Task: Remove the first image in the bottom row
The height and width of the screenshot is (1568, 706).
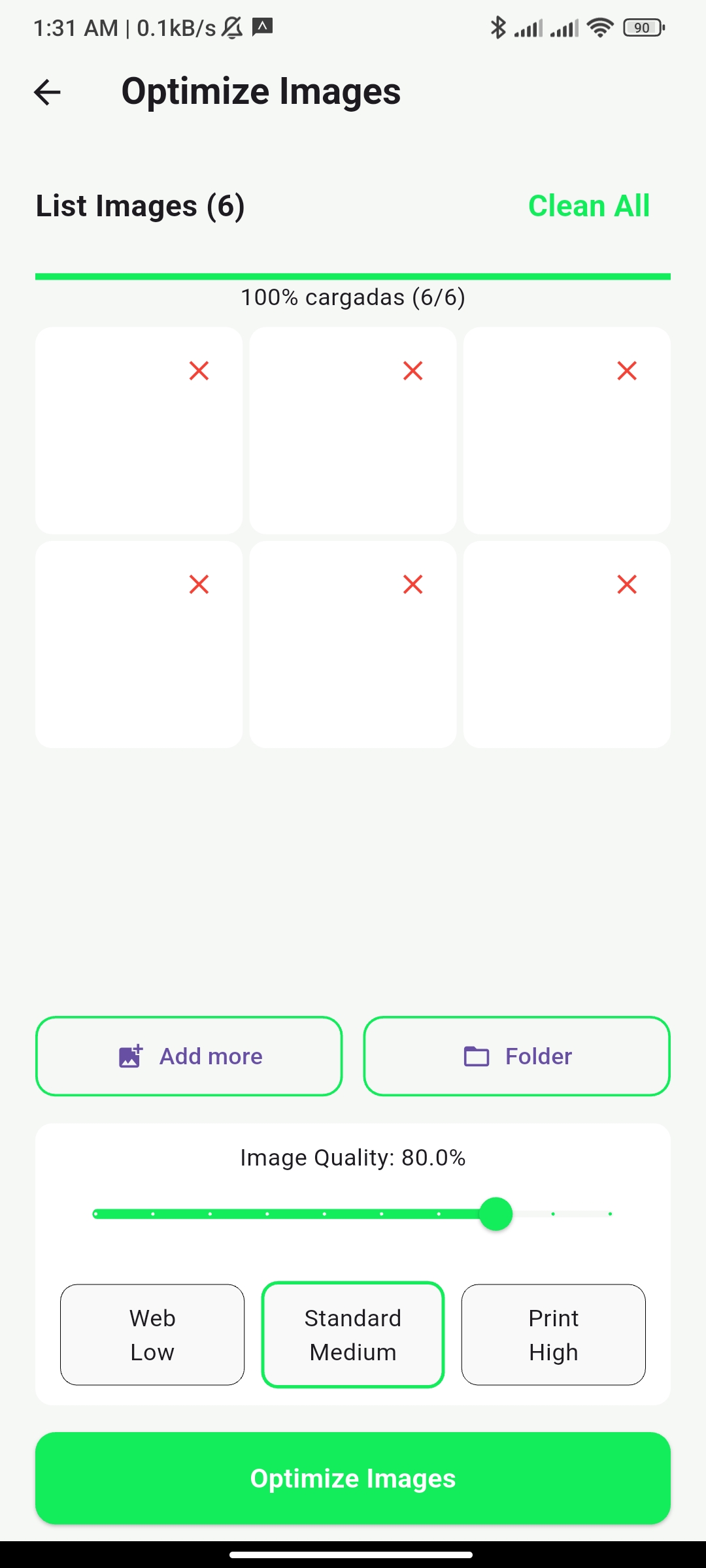Action: (199, 584)
